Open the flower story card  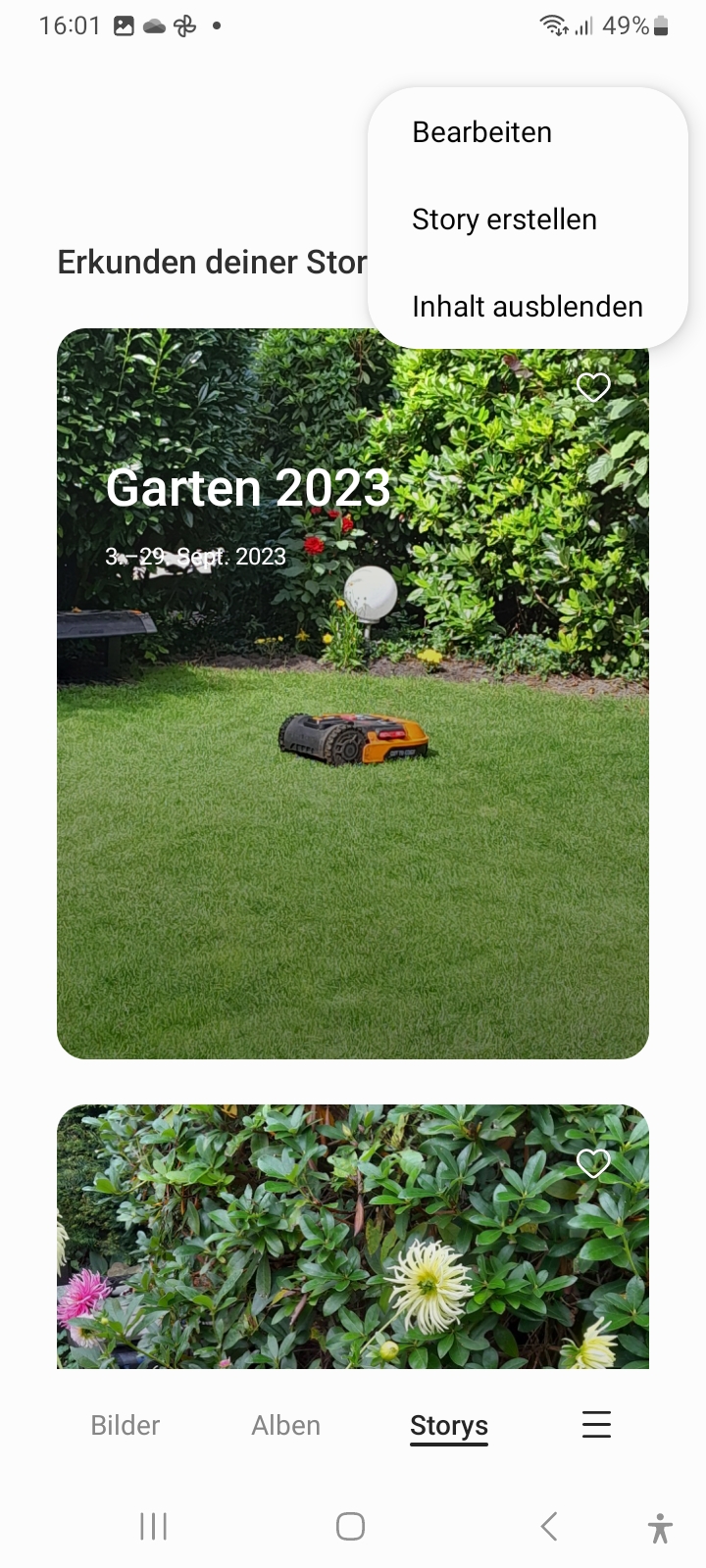353,1264
